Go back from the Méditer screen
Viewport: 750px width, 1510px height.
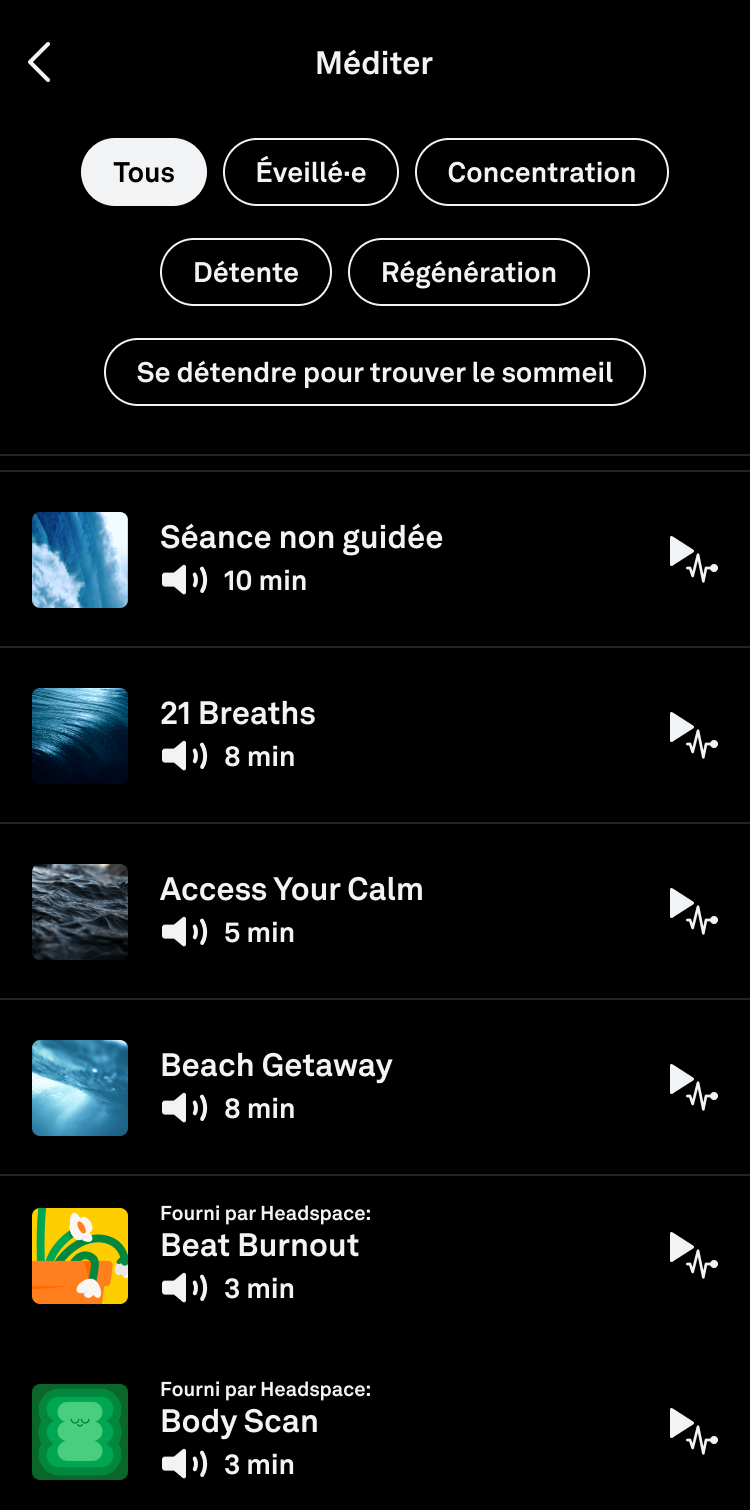pos(40,62)
